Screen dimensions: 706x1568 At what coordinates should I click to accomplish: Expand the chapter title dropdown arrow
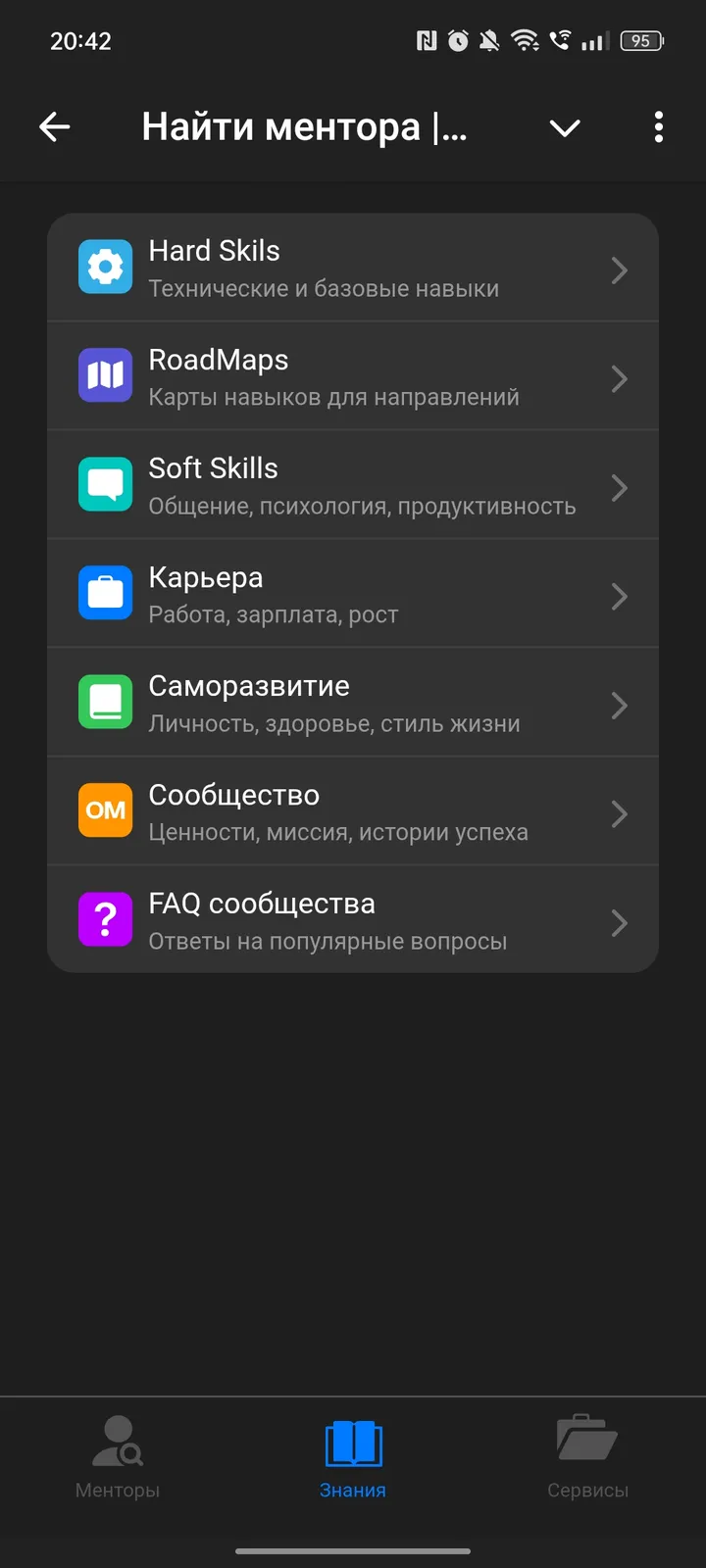pos(565,127)
